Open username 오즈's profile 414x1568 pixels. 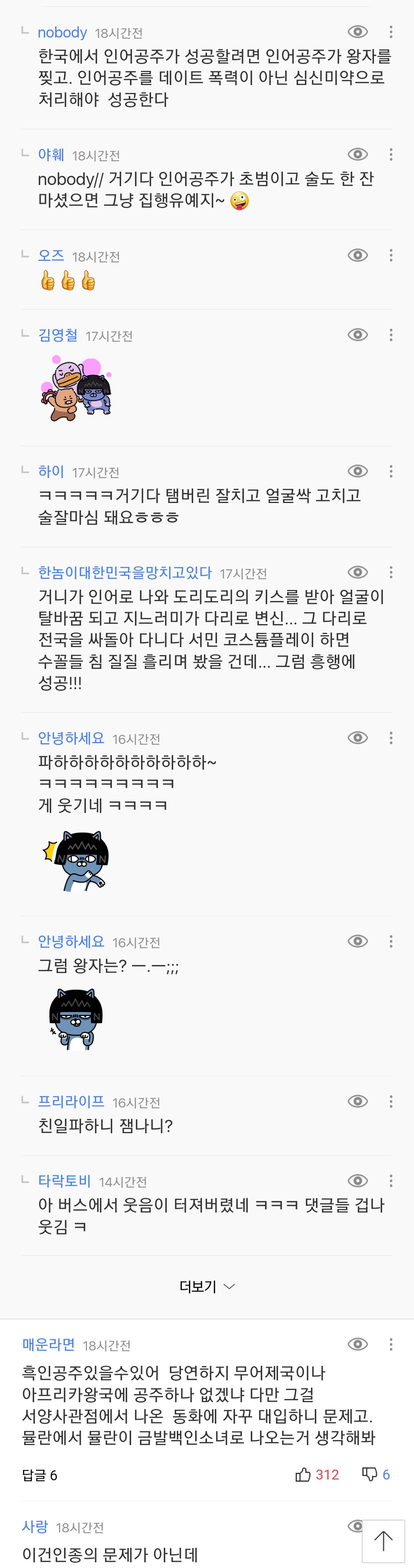(x=51, y=256)
